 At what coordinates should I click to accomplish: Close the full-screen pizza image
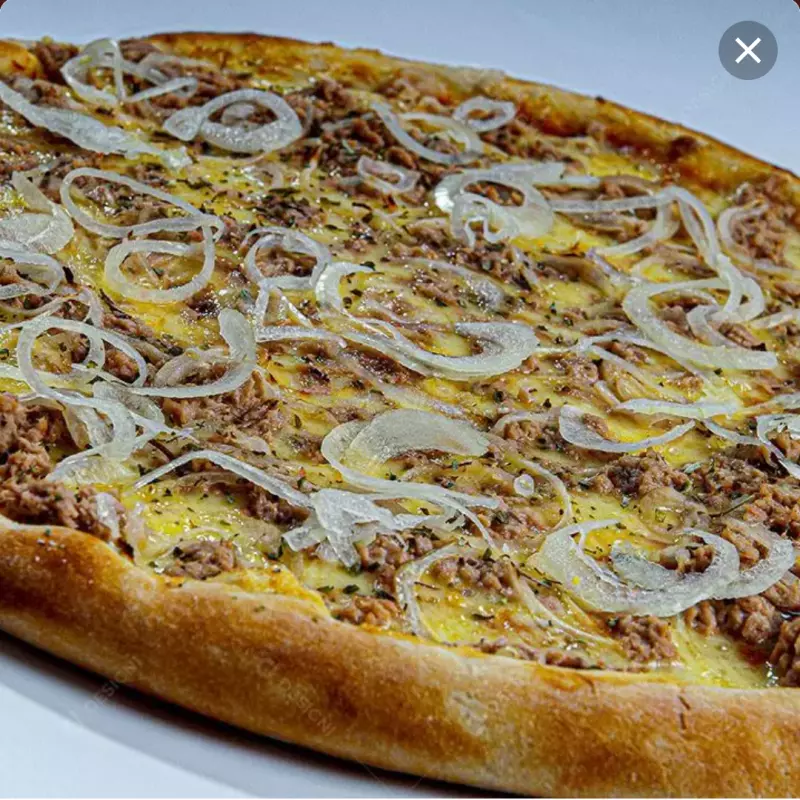tap(748, 50)
